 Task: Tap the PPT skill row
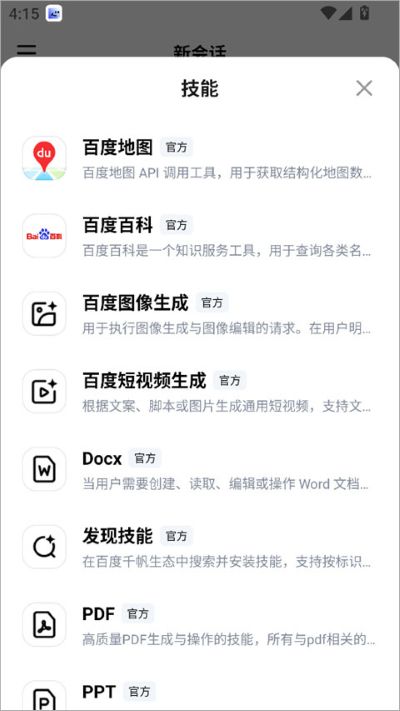pyautogui.click(x=200, y=695)
